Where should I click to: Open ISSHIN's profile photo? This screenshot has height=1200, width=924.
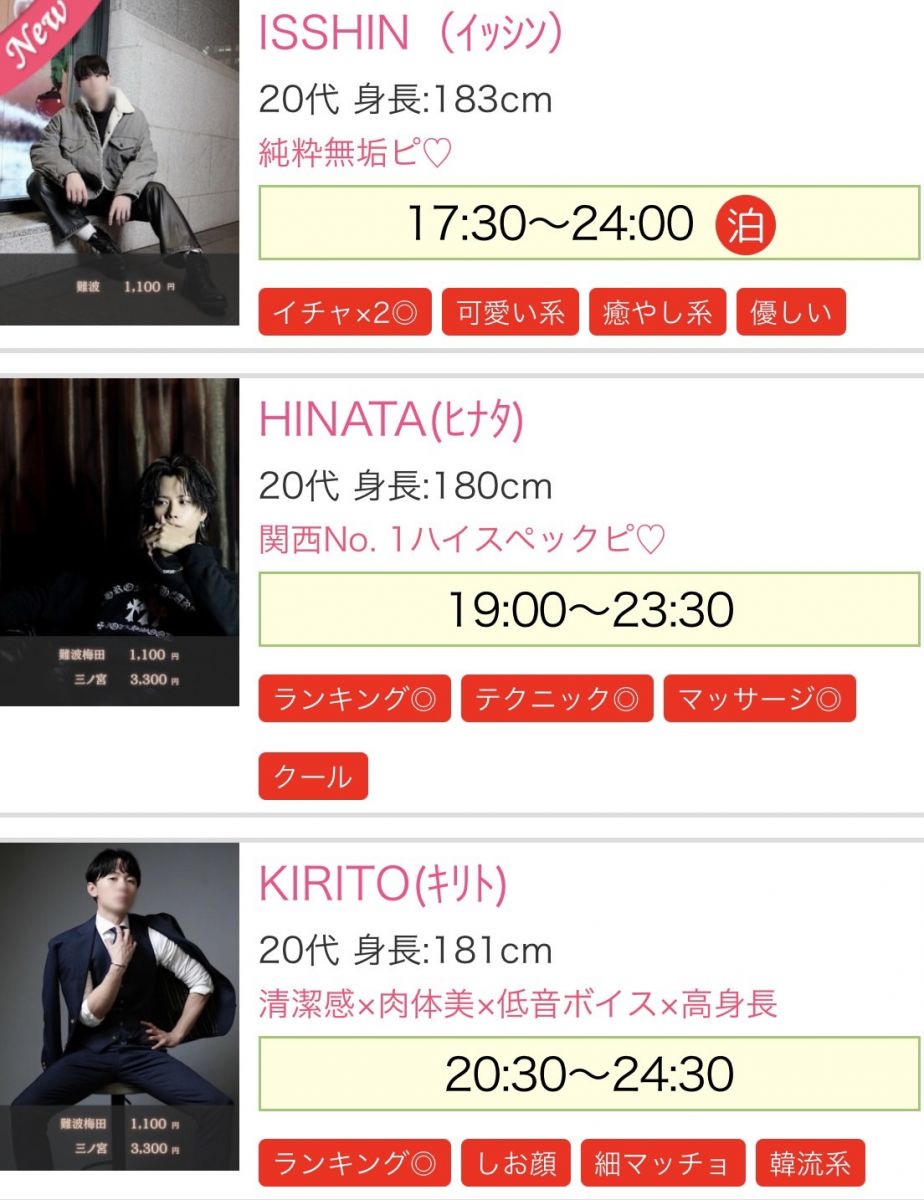(x=119, y=165)
